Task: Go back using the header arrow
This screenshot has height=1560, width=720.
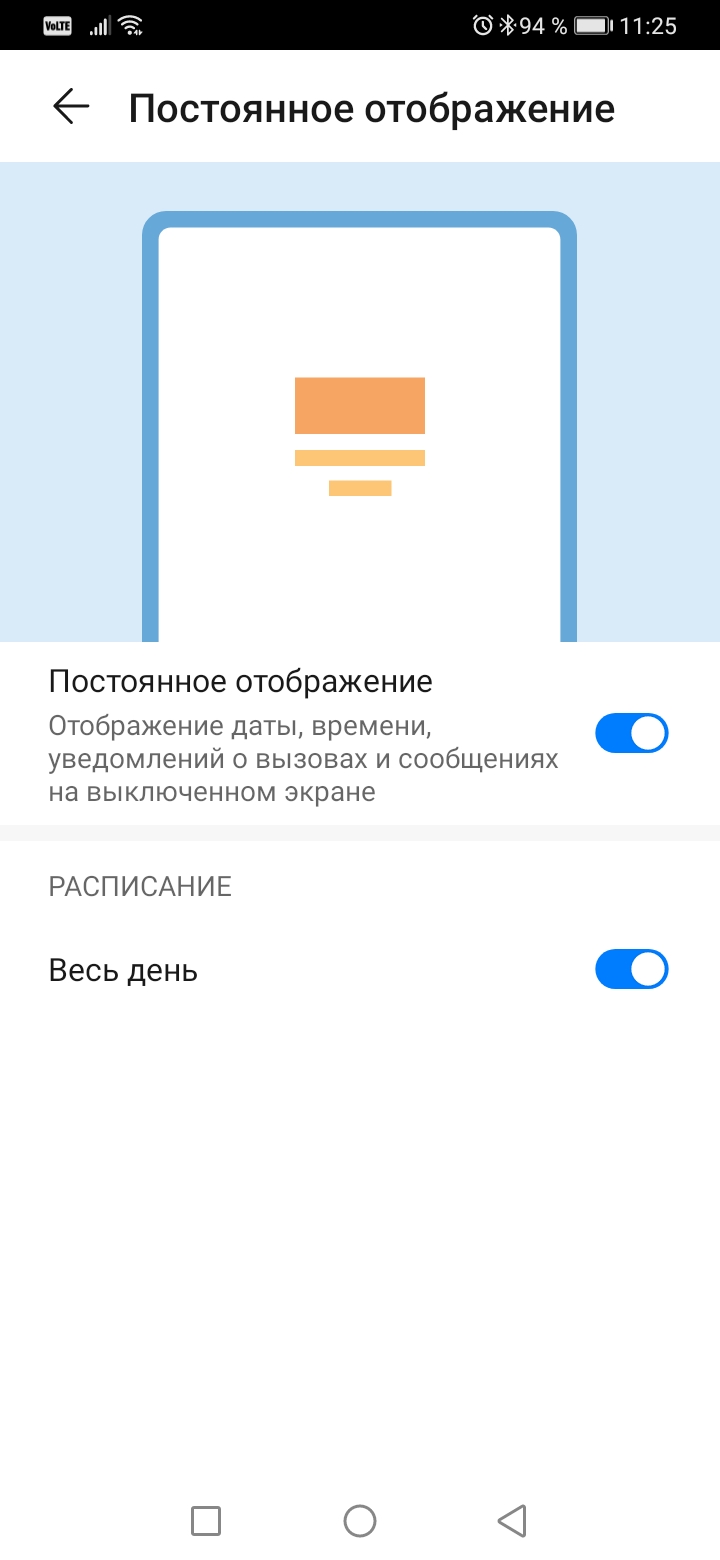Action: tap(71, 107)
